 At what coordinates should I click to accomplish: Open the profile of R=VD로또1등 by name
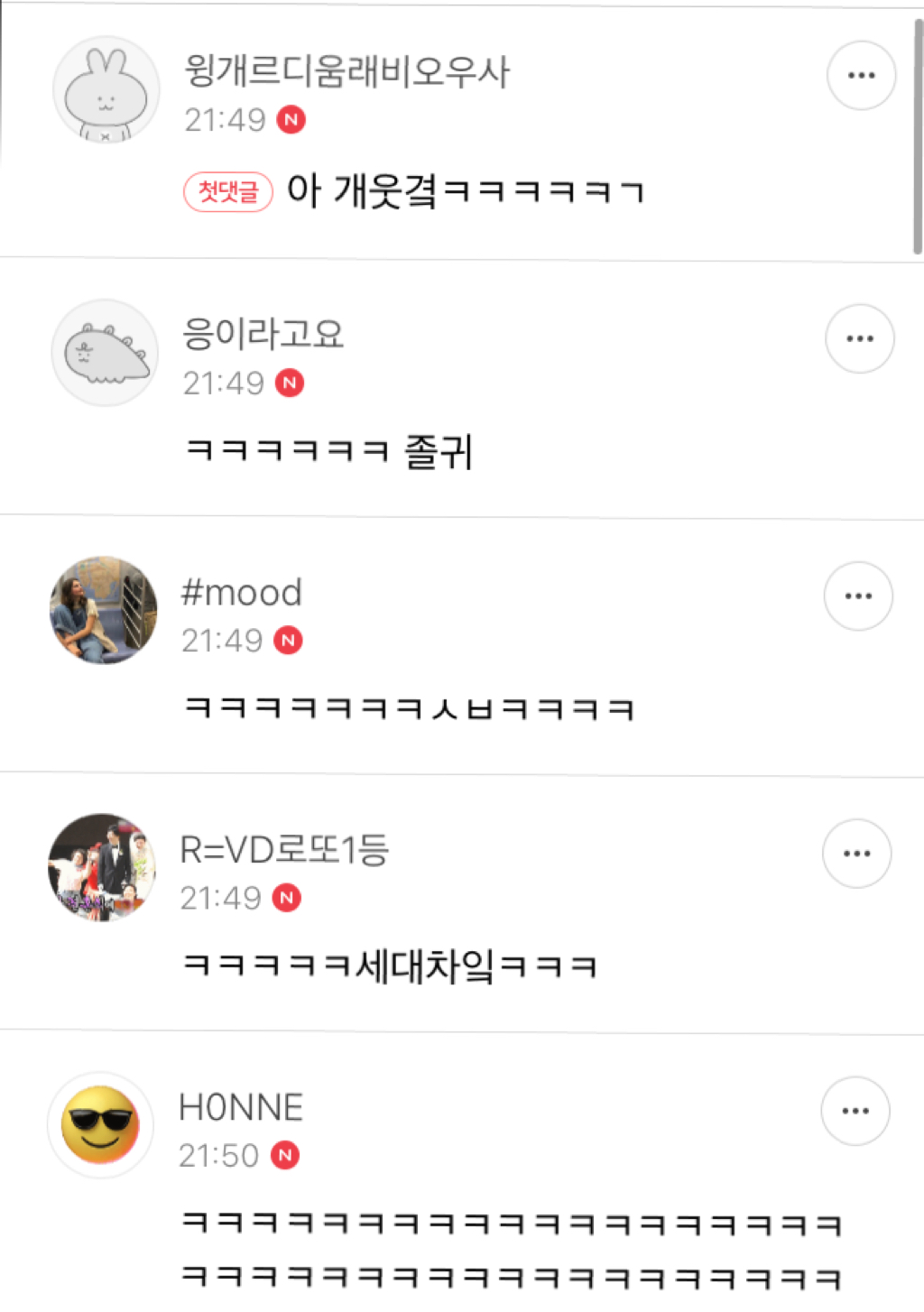pyautogui.click(x=284, y=849)
